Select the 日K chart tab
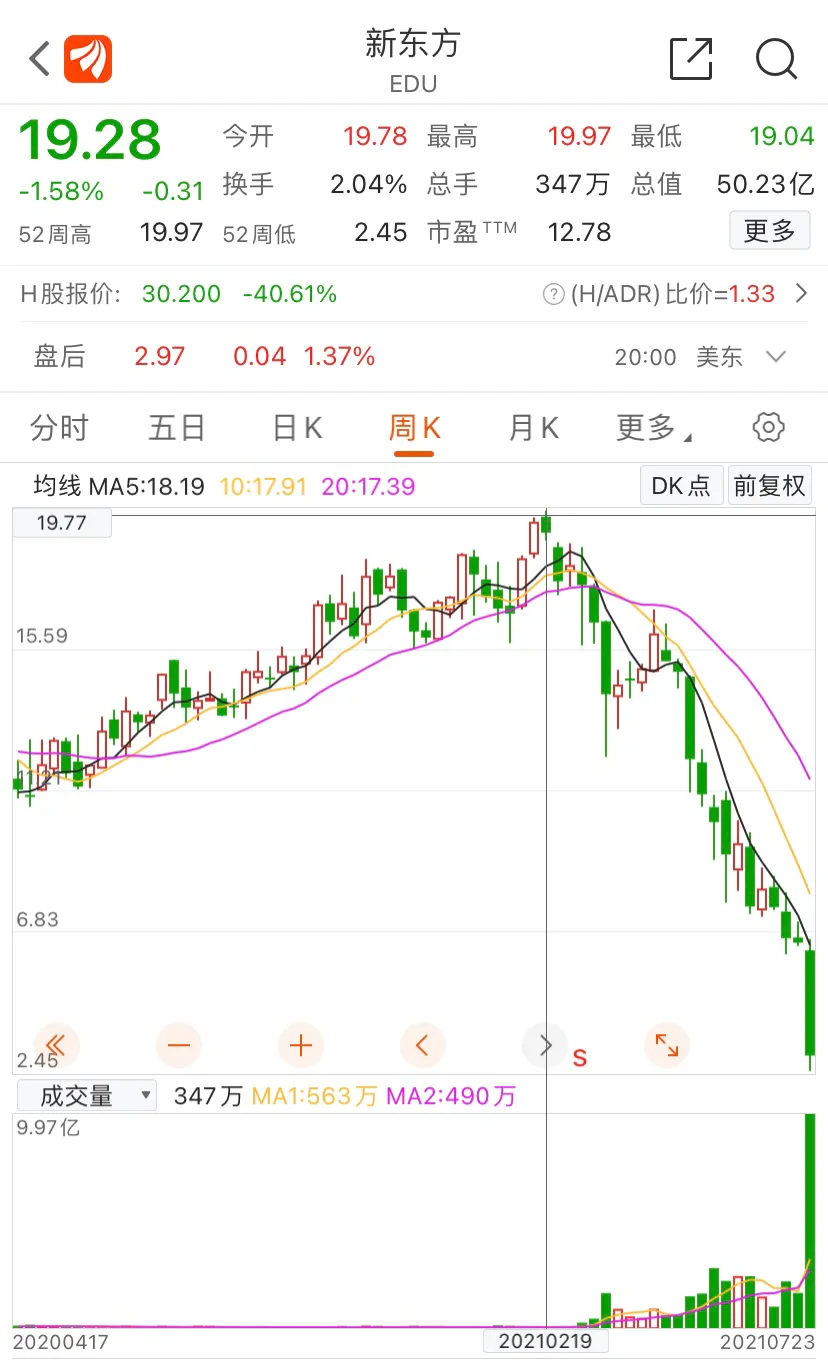Viewport: 828px width, 1364px height. point(297,428)
